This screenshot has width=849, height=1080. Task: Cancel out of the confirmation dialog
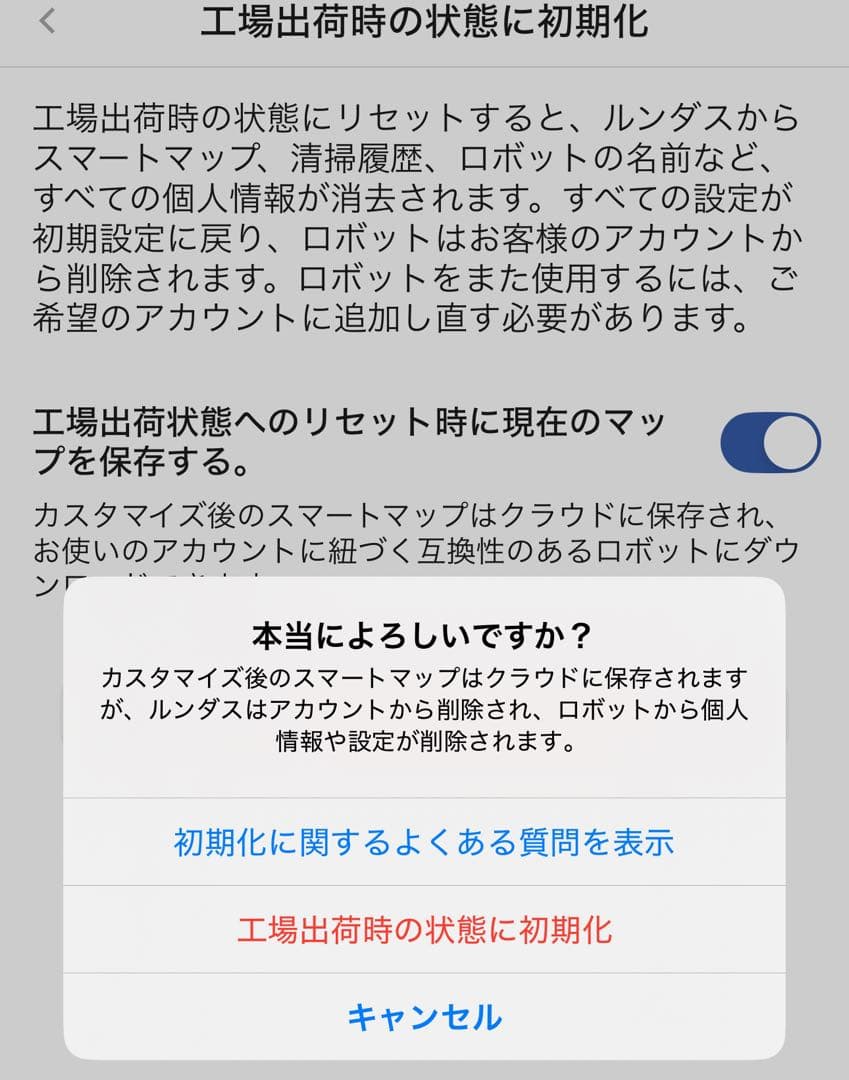pyautogui.click(x=424, y=1019)
